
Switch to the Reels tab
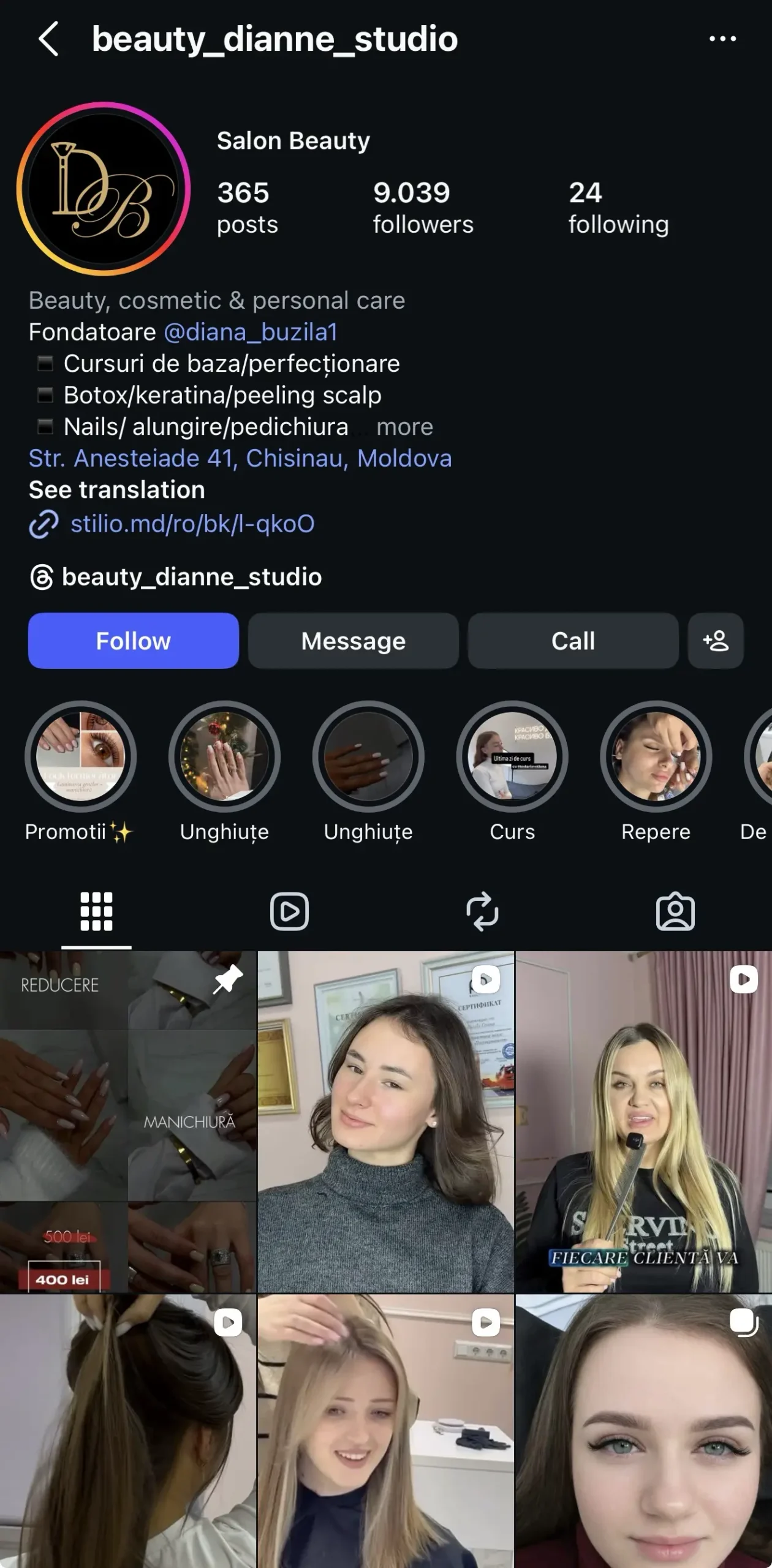[289, 911]
